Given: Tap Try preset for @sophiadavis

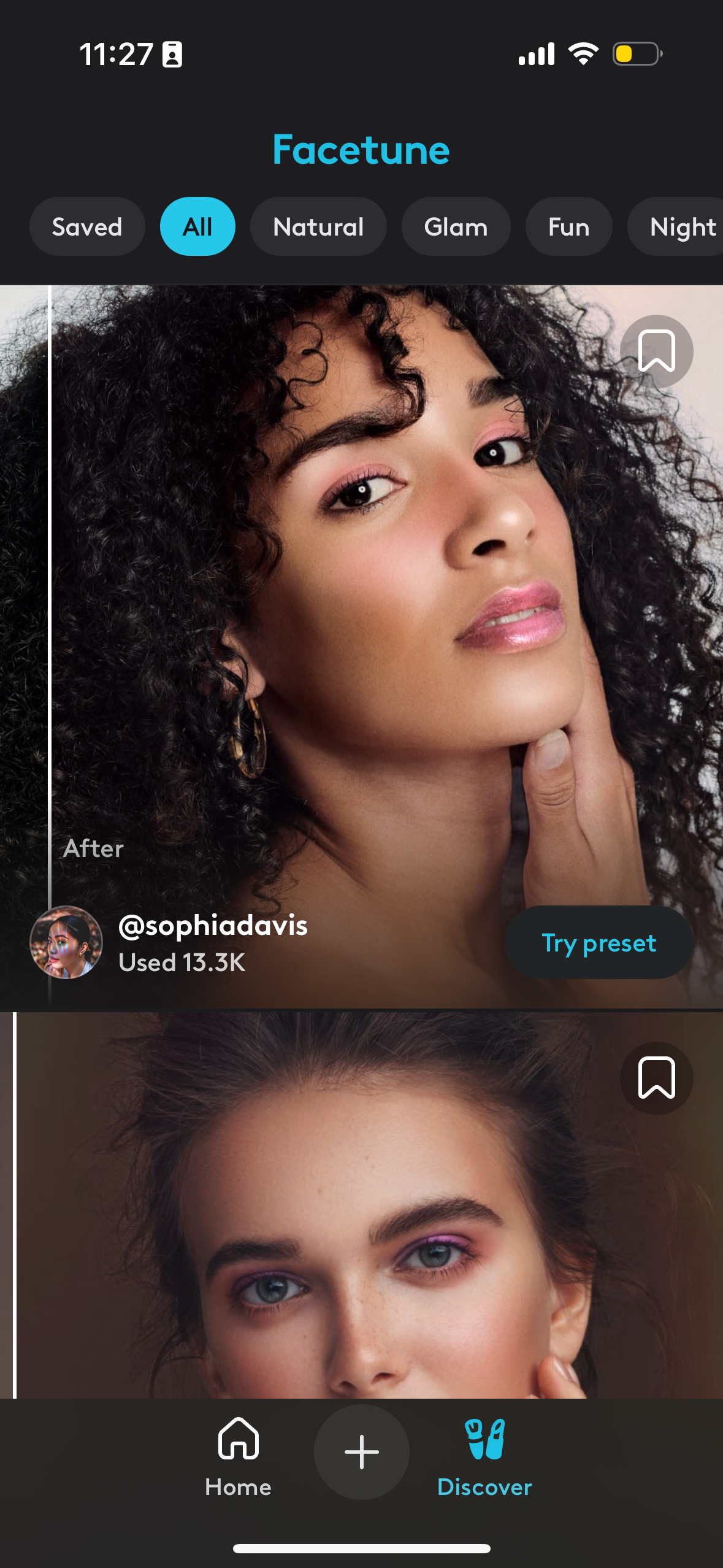Looking at the screenshot, I should [598, 943].
